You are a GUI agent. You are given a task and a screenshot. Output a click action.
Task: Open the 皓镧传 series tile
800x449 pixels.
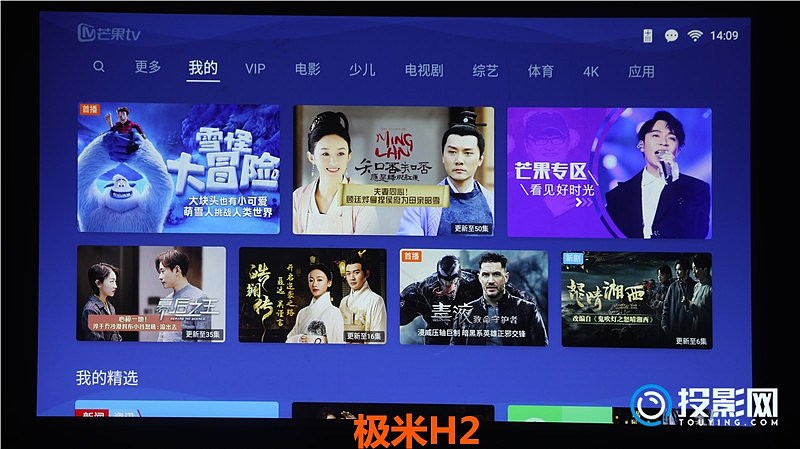click(312, 296)
